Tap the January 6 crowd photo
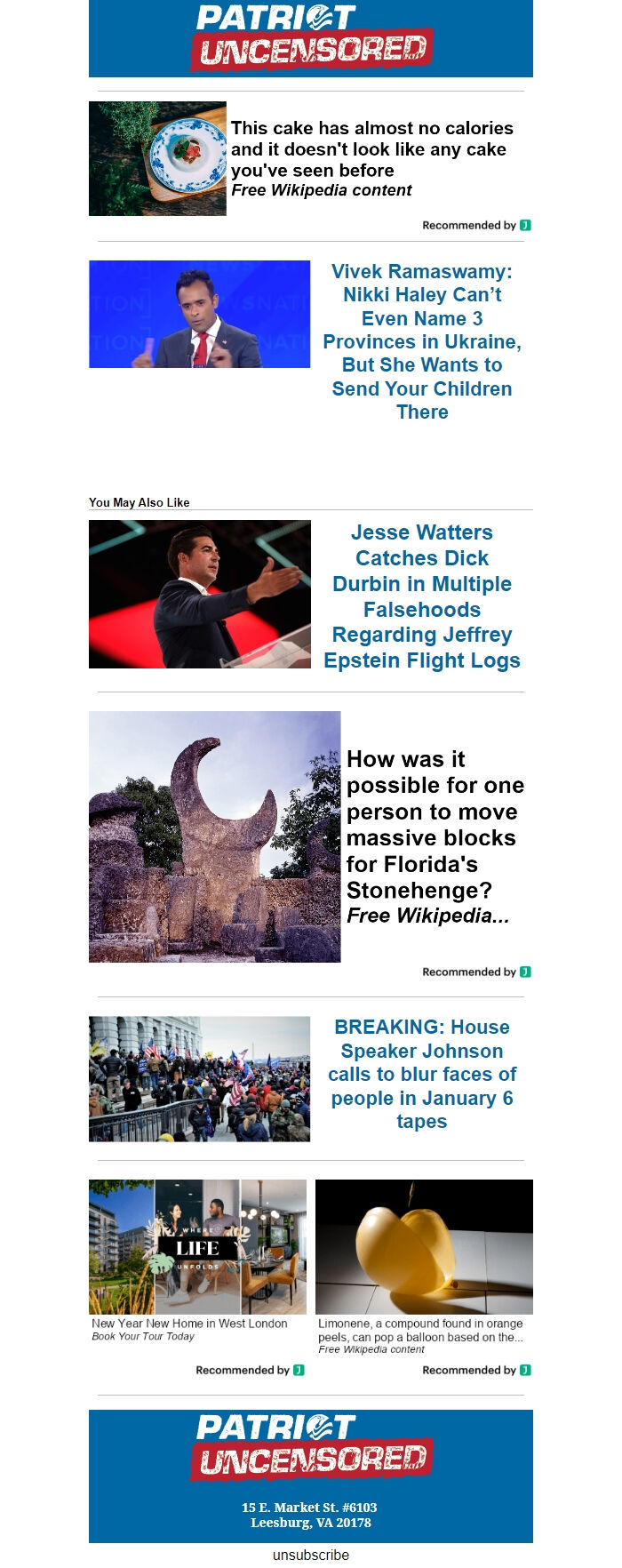Screen dimensions: 622x1568 click(199, 1078)
